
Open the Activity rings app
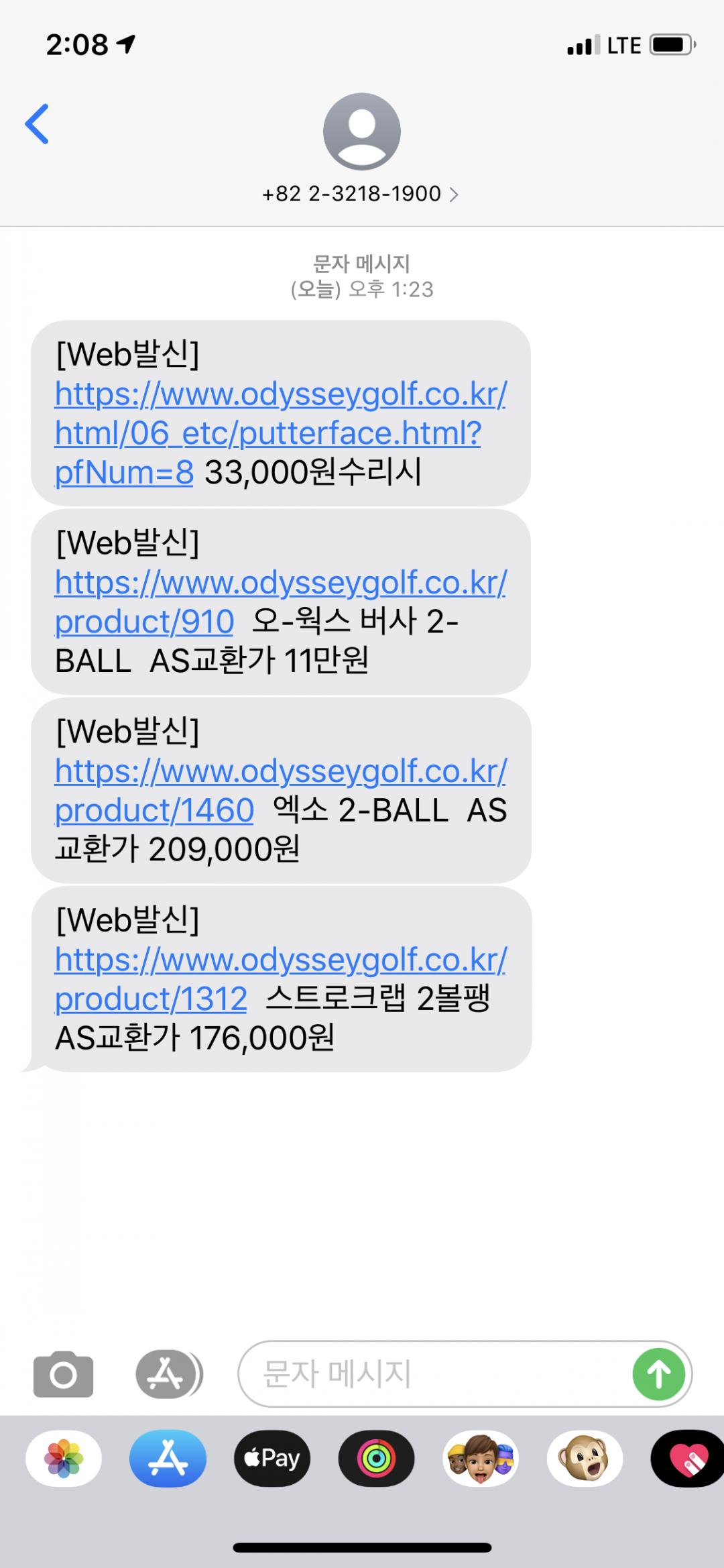(x=376, y=1458)
